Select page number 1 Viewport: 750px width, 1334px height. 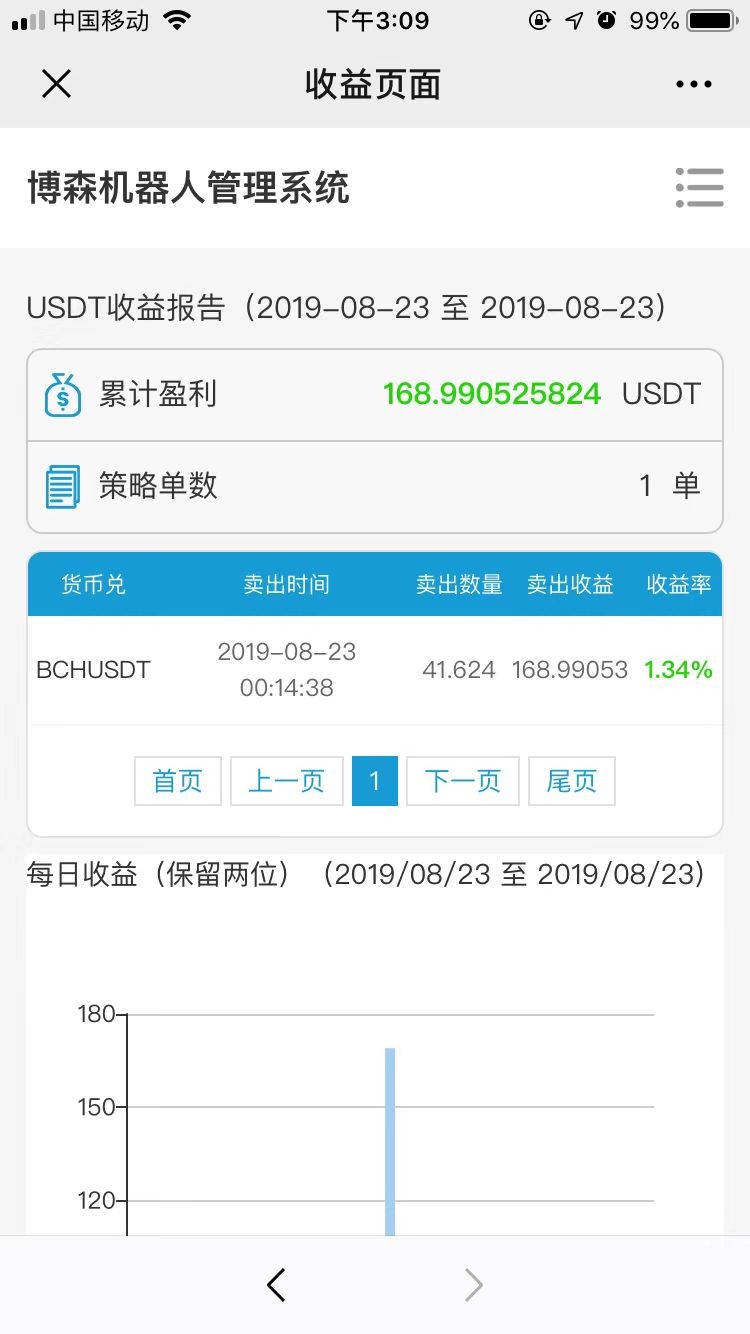[x=375, y=781]
